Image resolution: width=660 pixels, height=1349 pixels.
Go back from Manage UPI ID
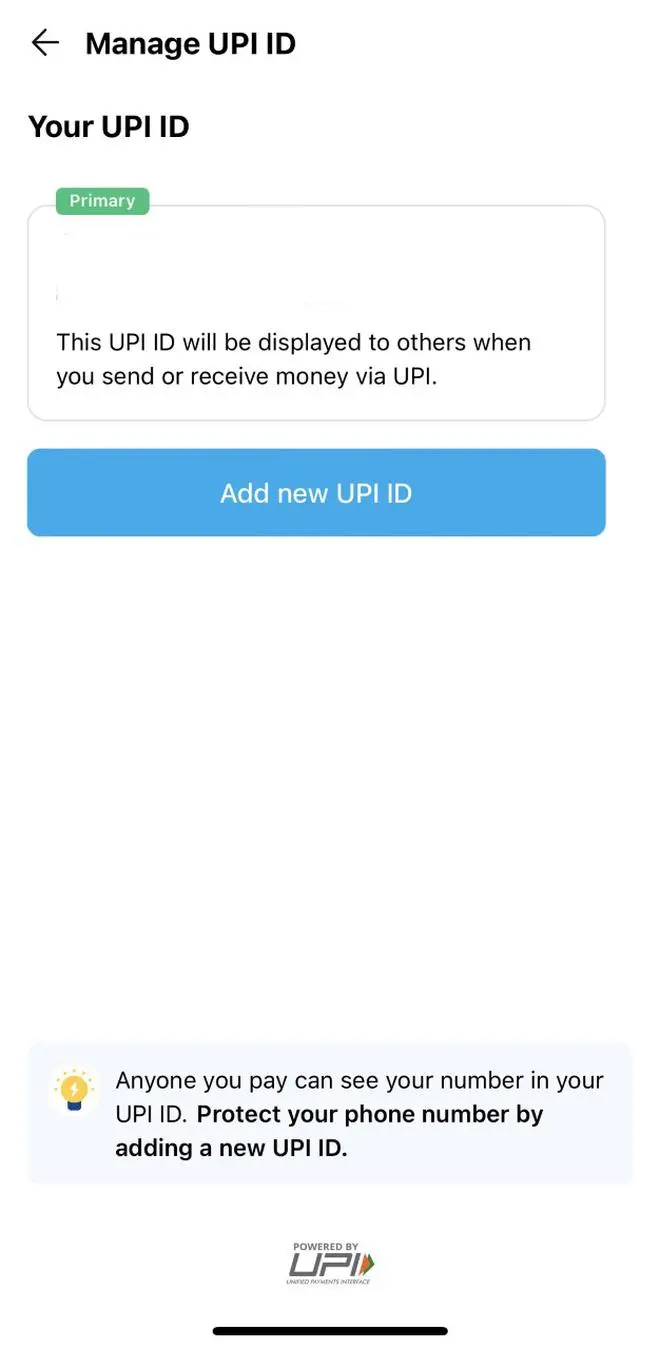tap(45, 43)
